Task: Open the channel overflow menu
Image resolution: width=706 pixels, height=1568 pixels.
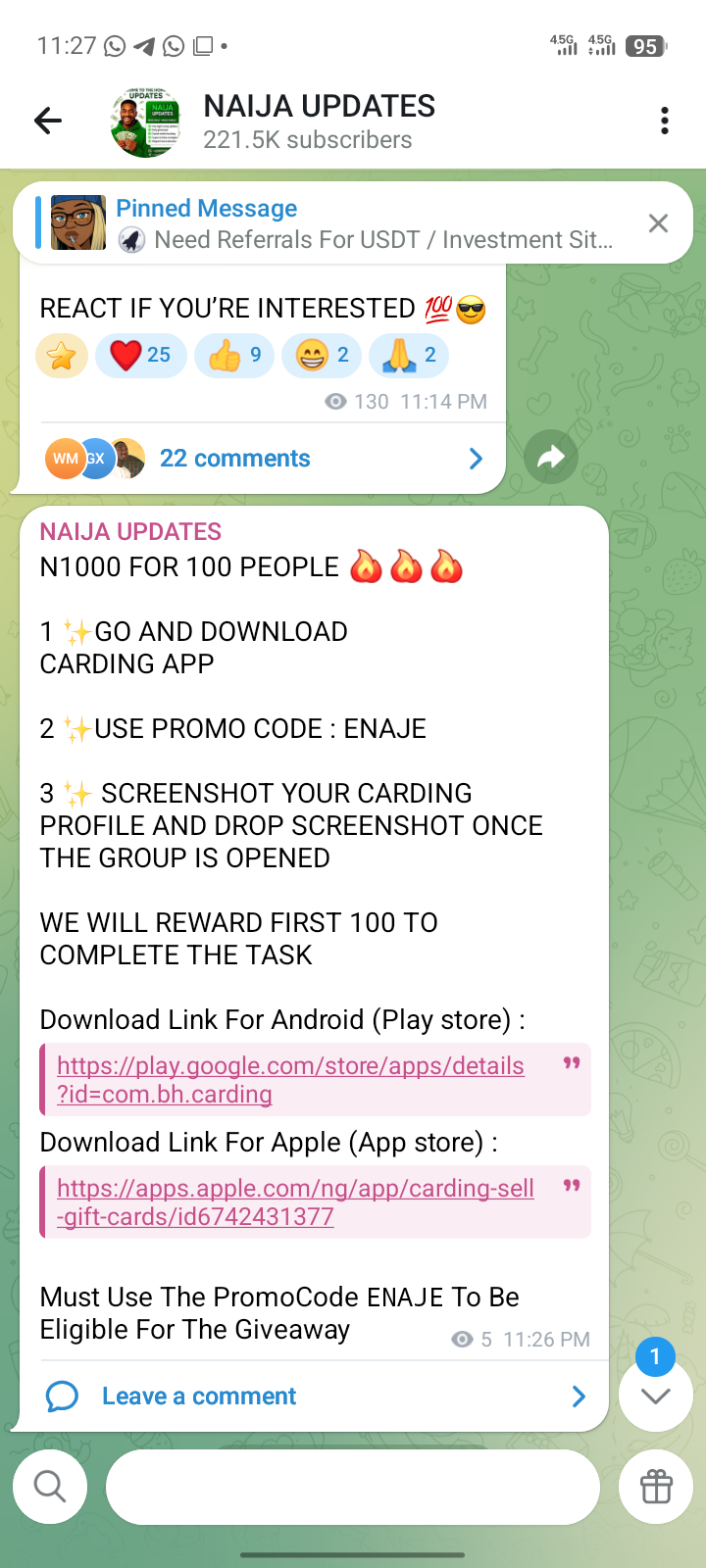Action: (x=664, y=121)
